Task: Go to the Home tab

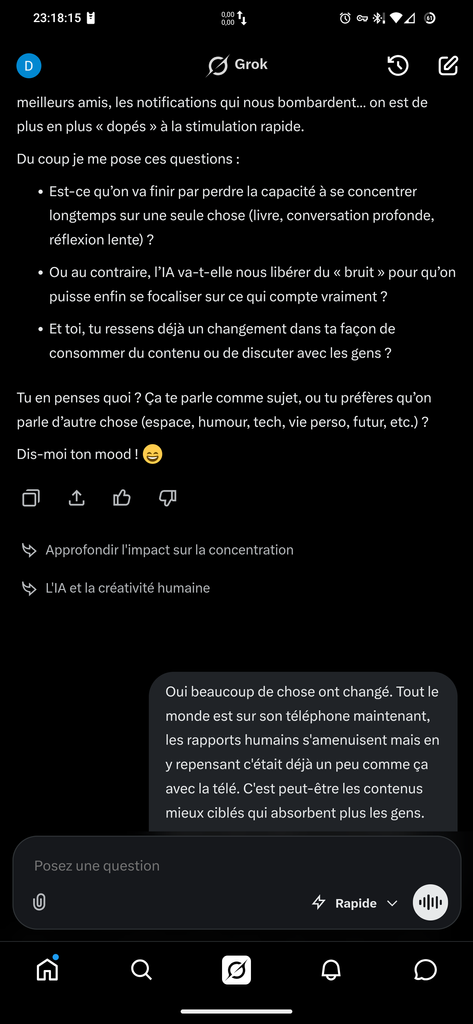Action: [47, 970]
